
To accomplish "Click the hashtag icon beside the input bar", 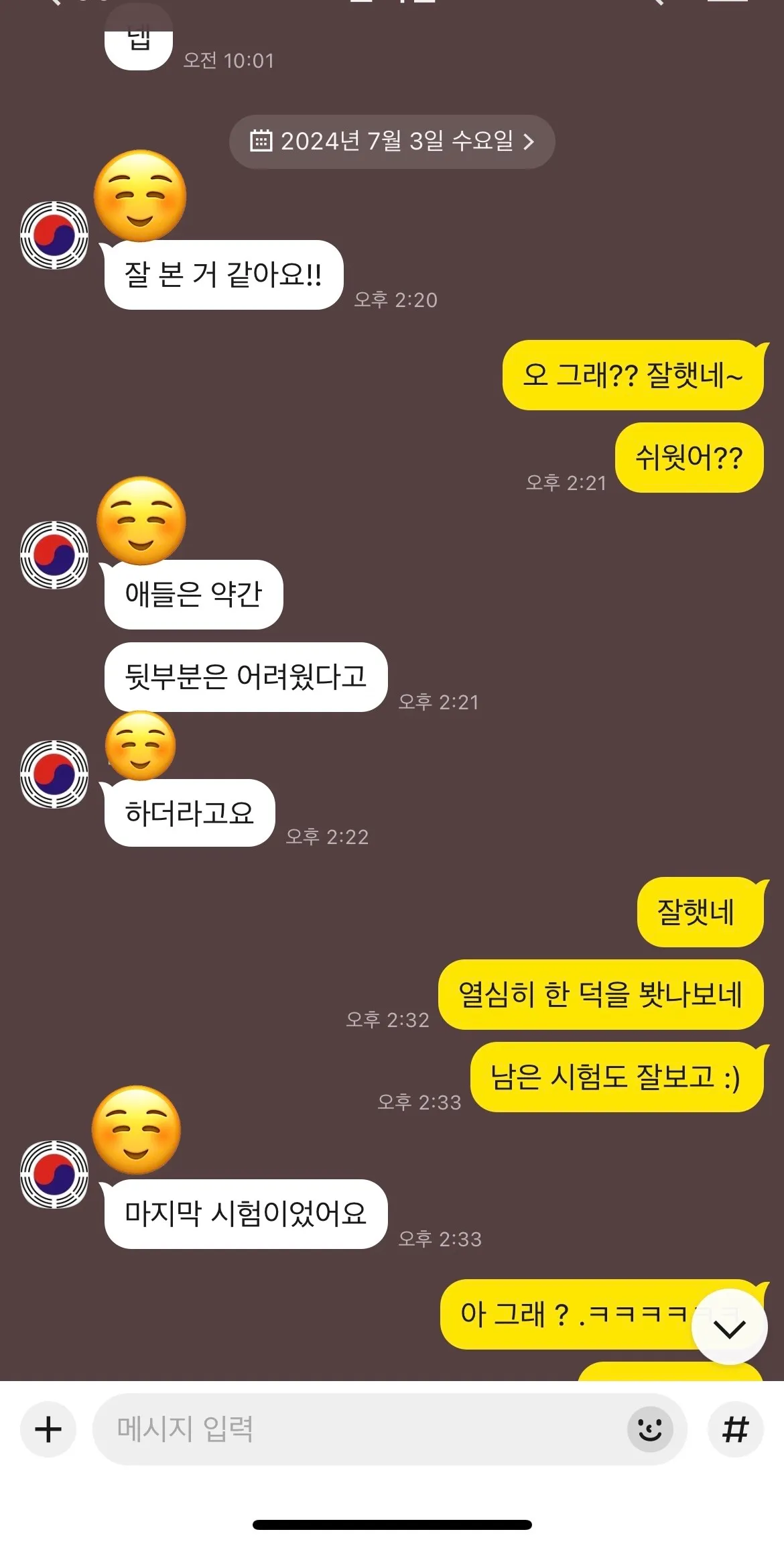I will 735,1429.
